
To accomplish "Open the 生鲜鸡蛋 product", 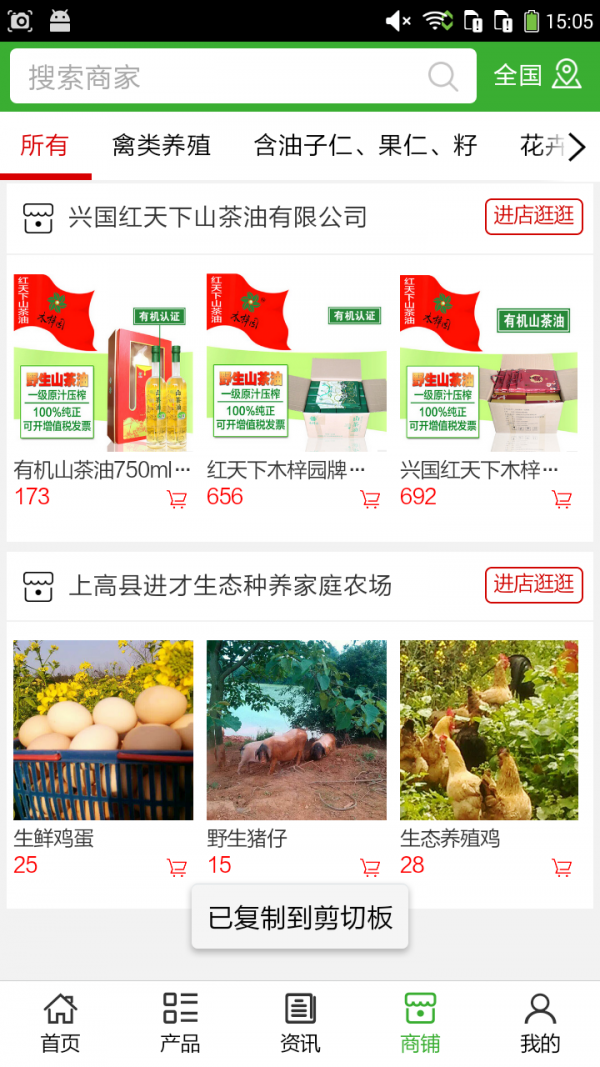I will tap(103, 730).
